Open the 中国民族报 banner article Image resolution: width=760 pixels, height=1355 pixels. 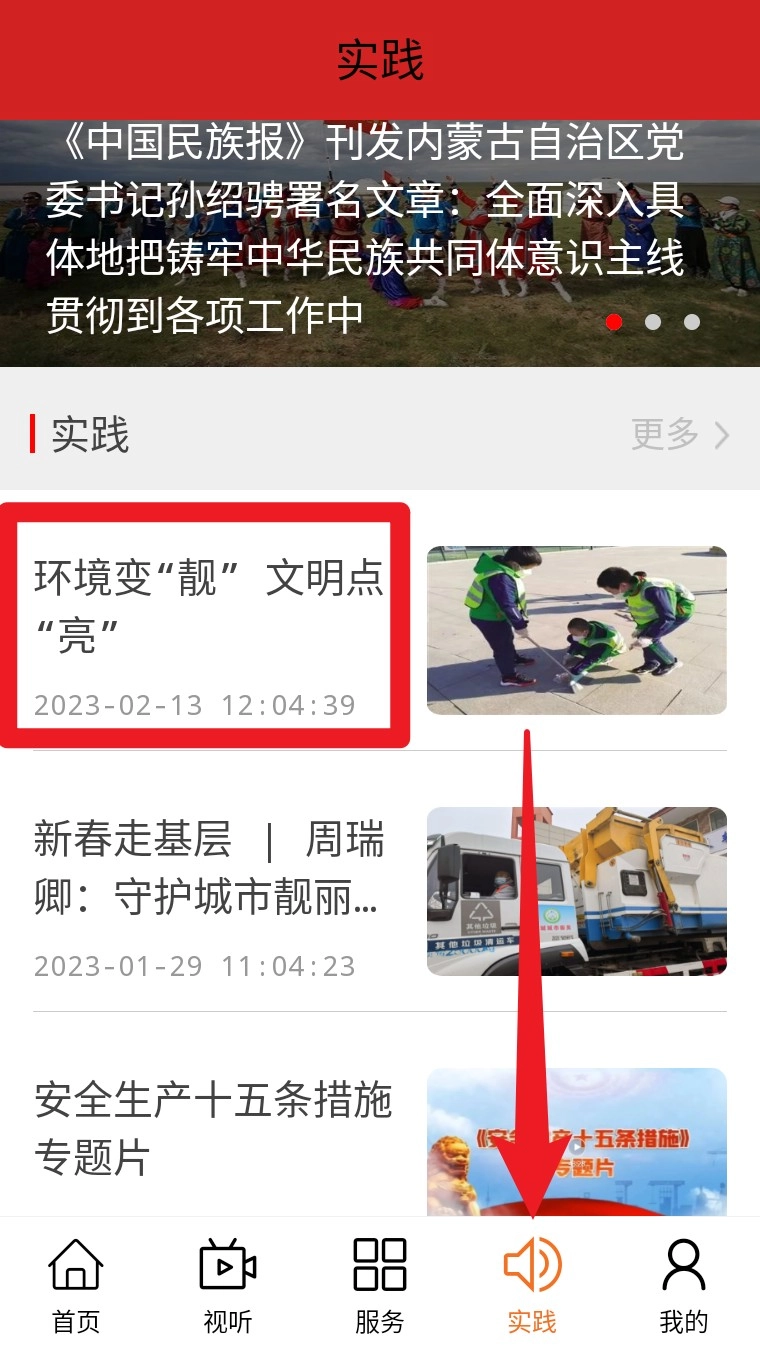[x=365, y=230]
